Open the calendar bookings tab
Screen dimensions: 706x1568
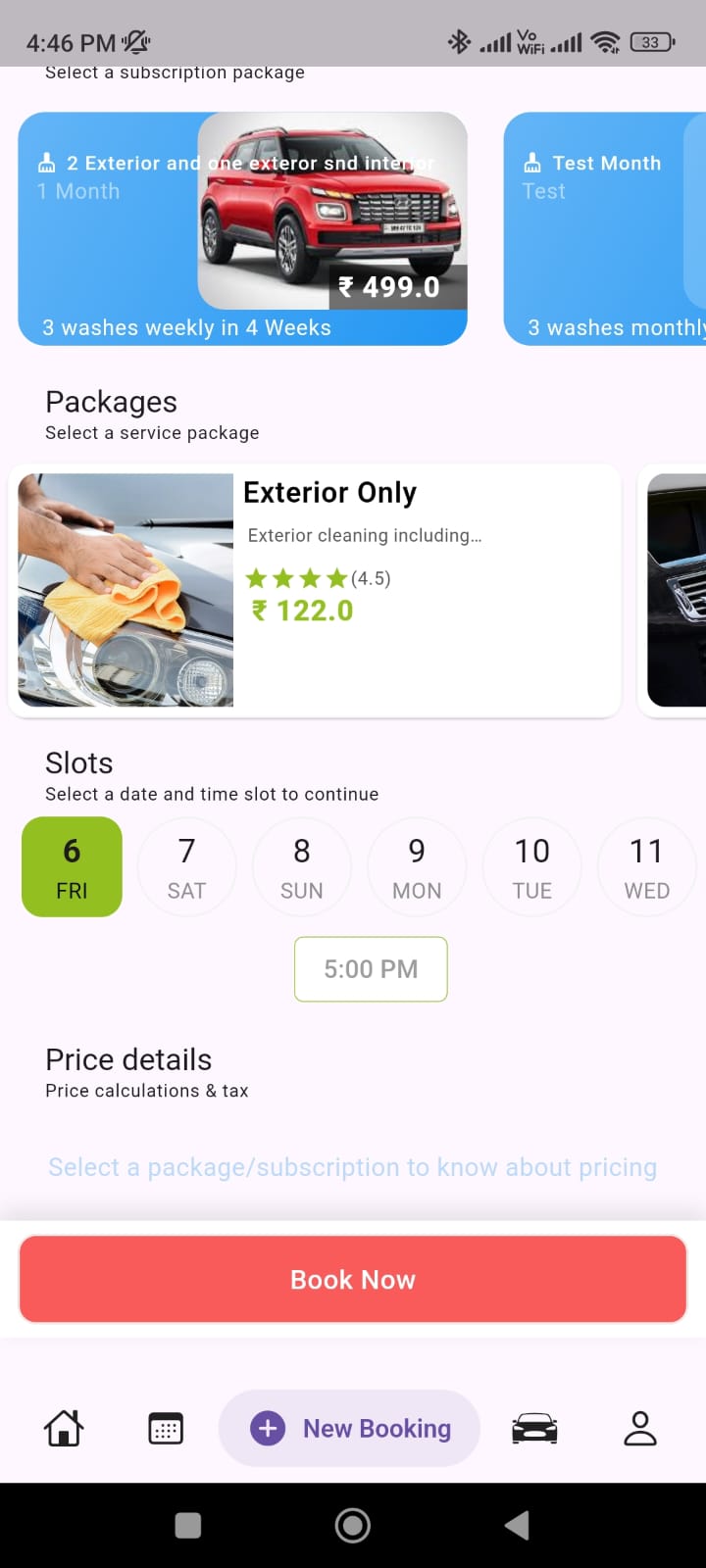click(166, 1428)
